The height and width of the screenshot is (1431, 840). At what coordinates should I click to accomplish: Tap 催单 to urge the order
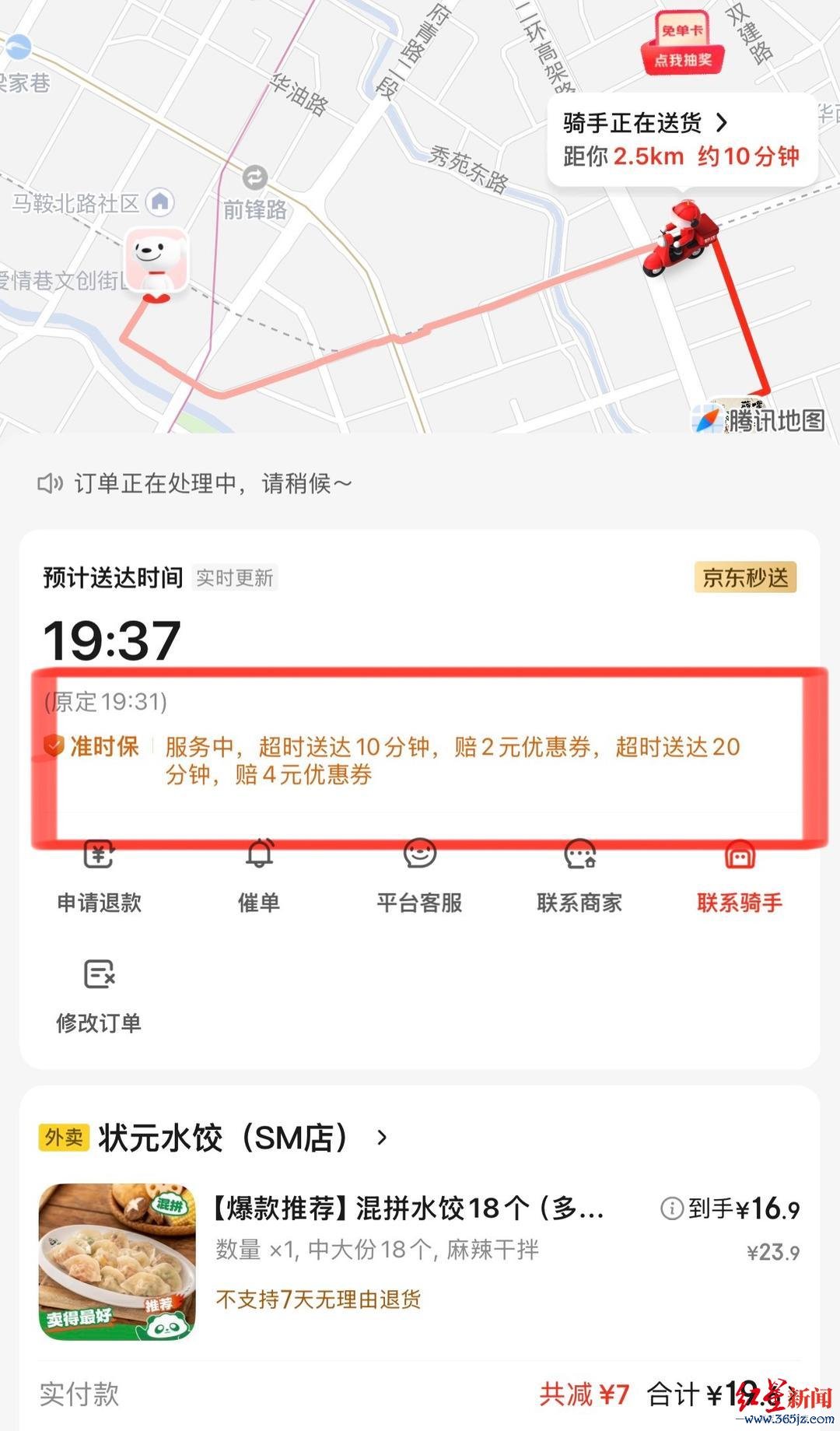(x=259, y=876)
